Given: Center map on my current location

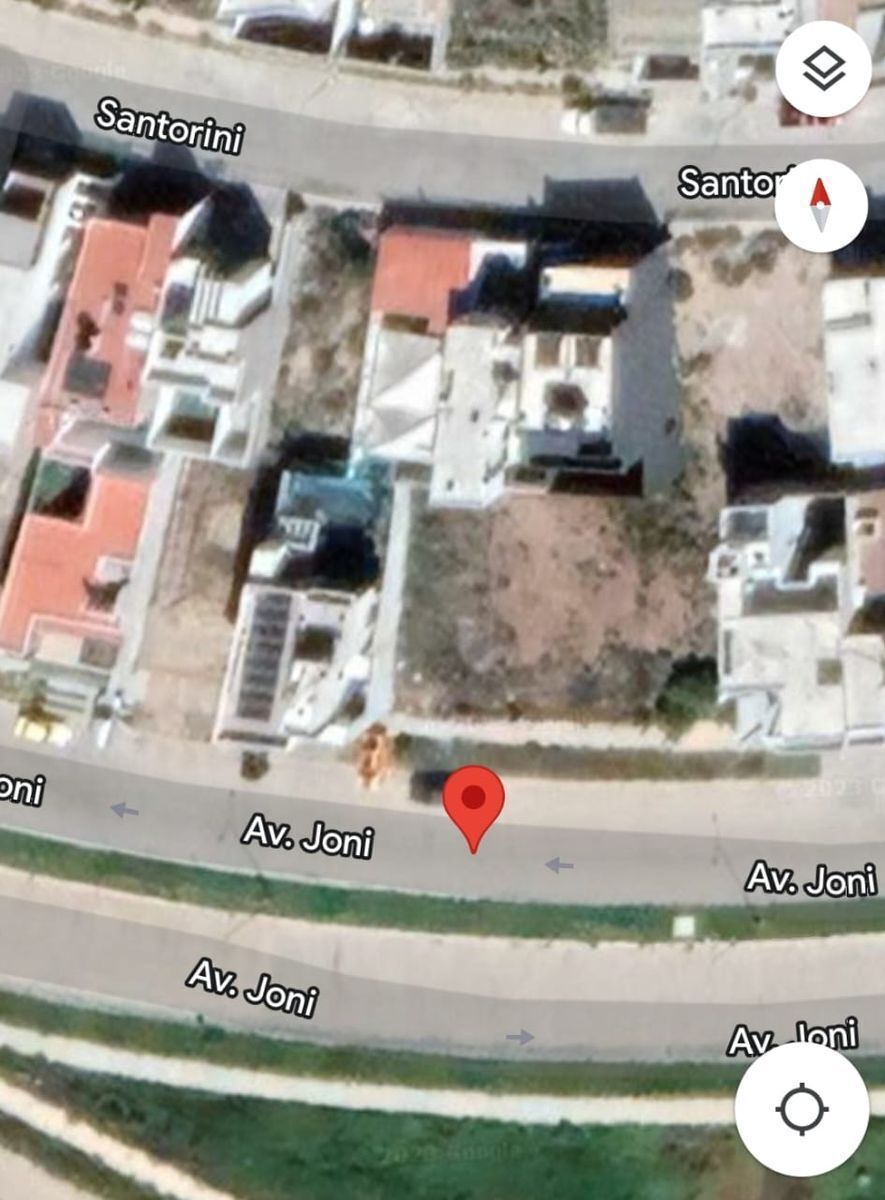Looking at the screenshot, I should [x=802, y=1109].
